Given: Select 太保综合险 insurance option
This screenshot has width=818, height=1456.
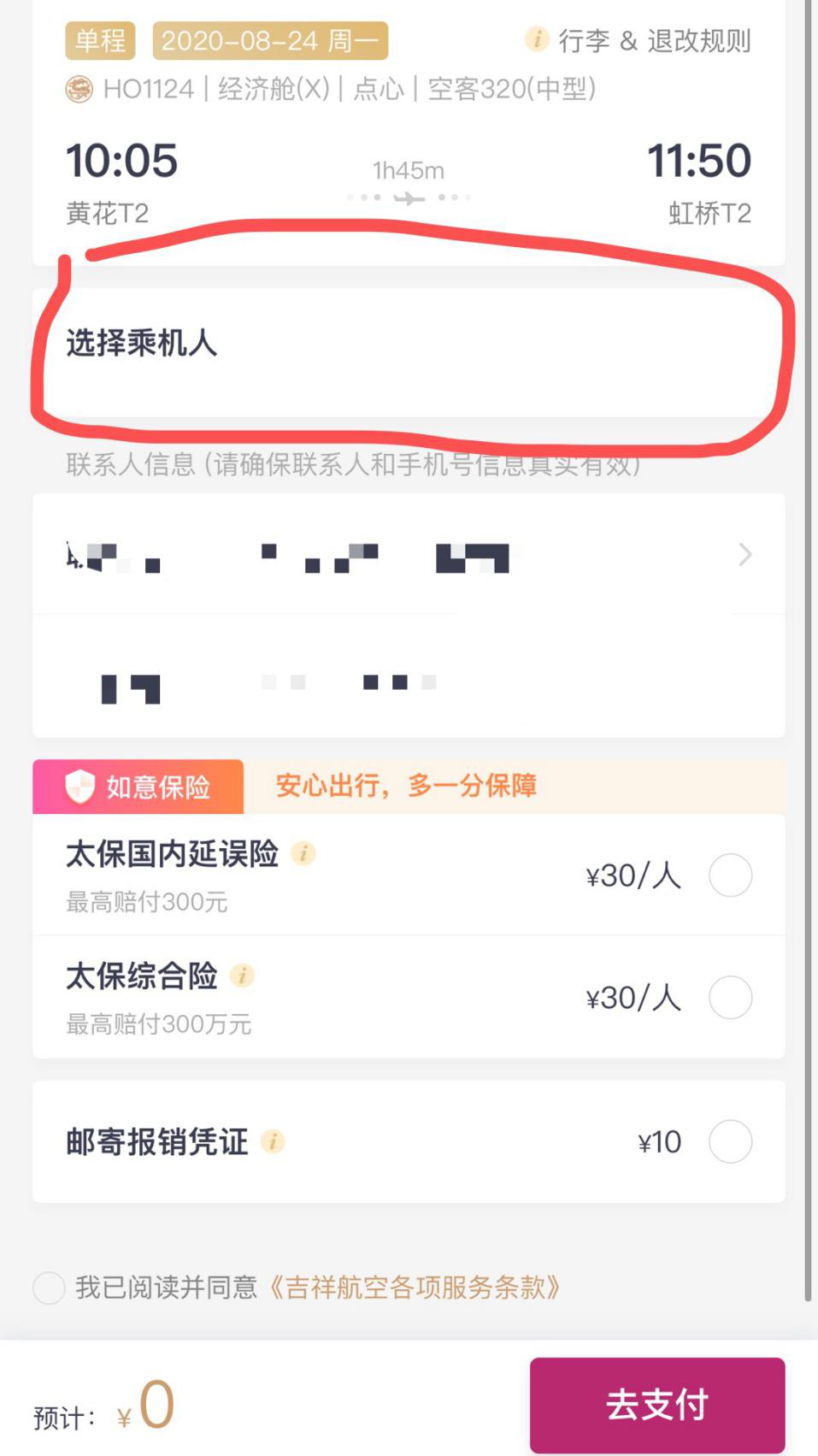Looking at the screenshot, I should point(730,998).
